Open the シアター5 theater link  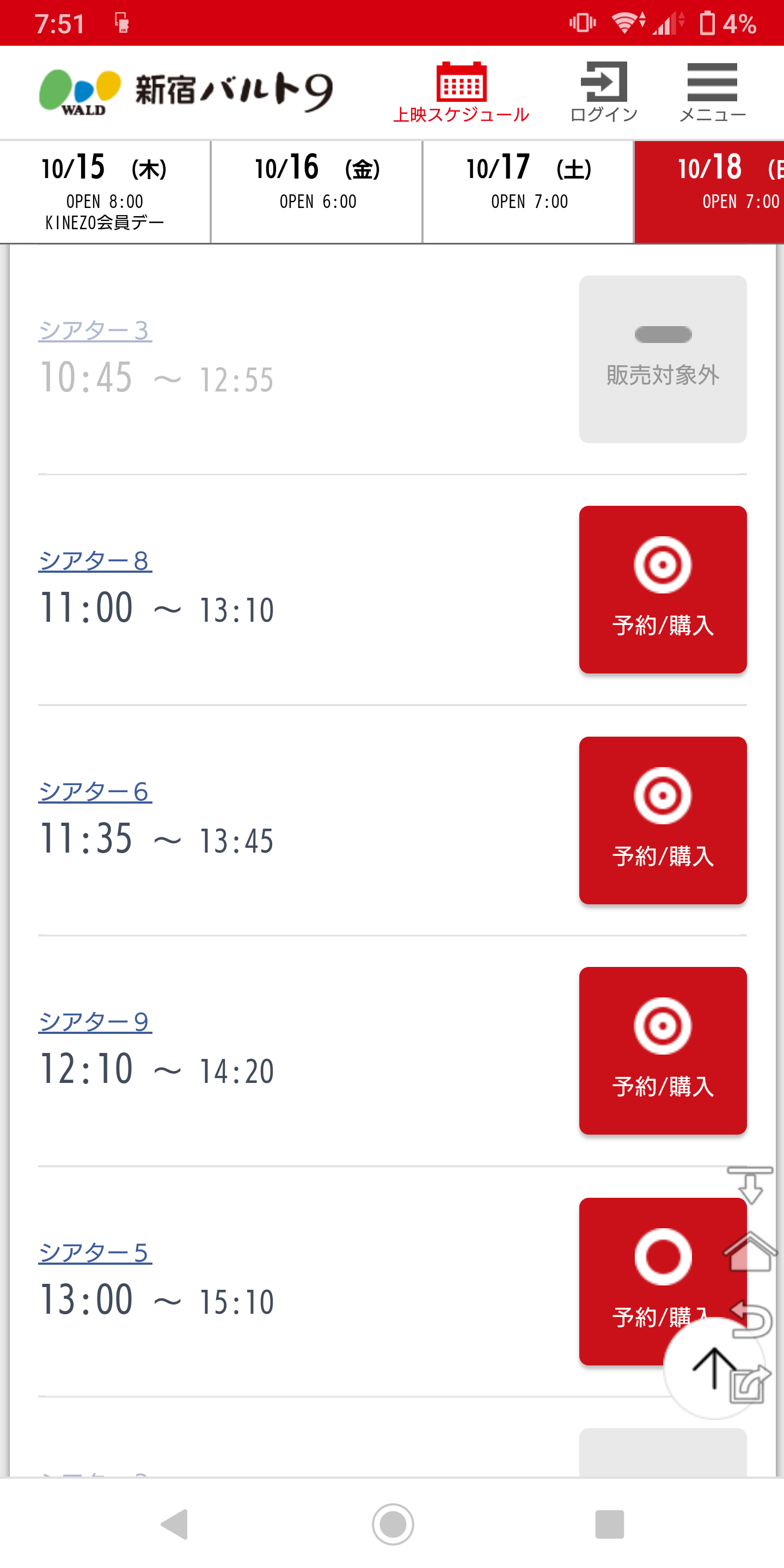tap(95, 1252)
